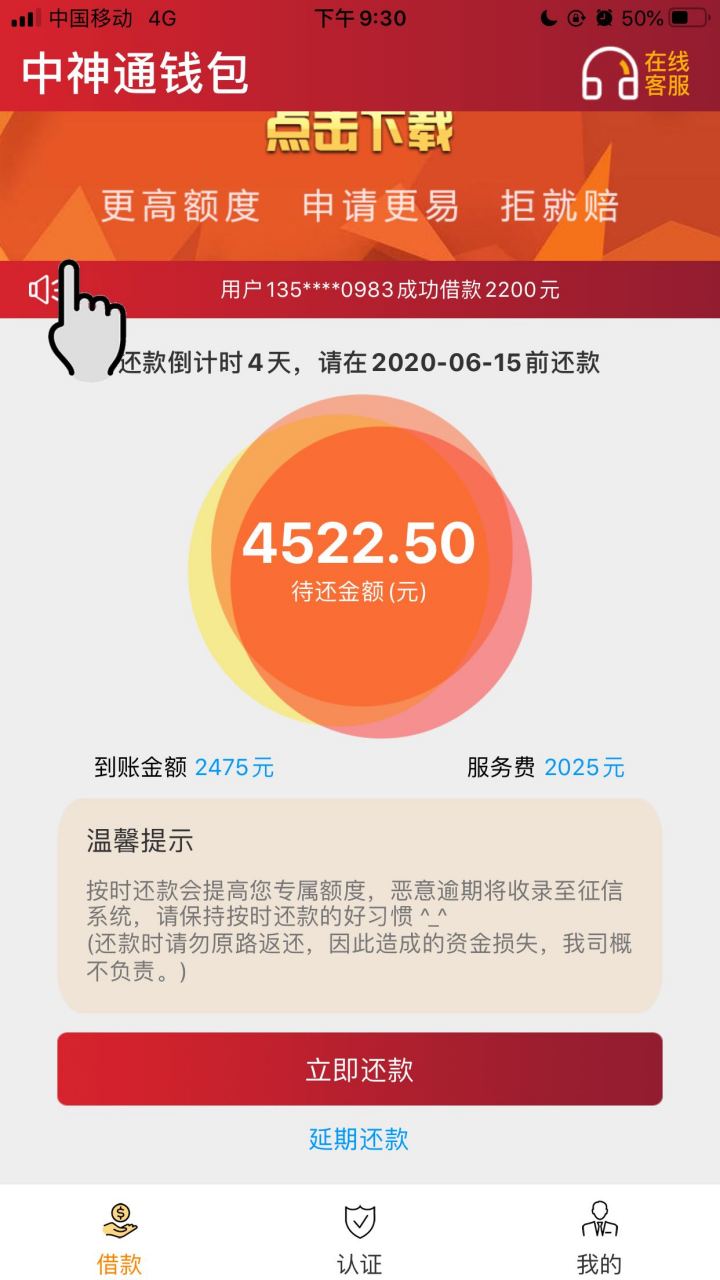Expand the 温馨提示 notice panel
Viewport: 720px width, 1280px height.
click(x=360, y=905)
